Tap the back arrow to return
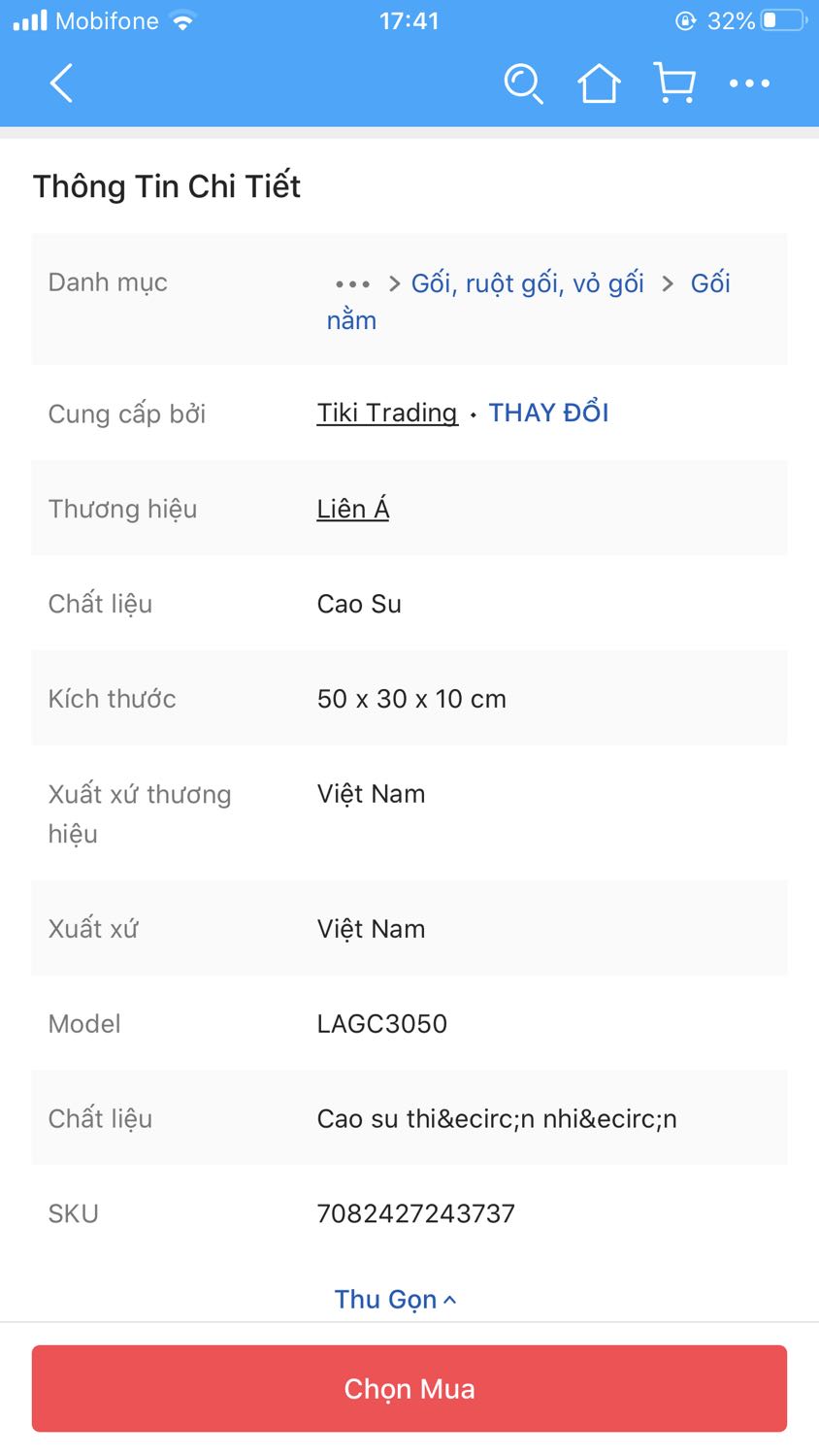 pos(61,84)
